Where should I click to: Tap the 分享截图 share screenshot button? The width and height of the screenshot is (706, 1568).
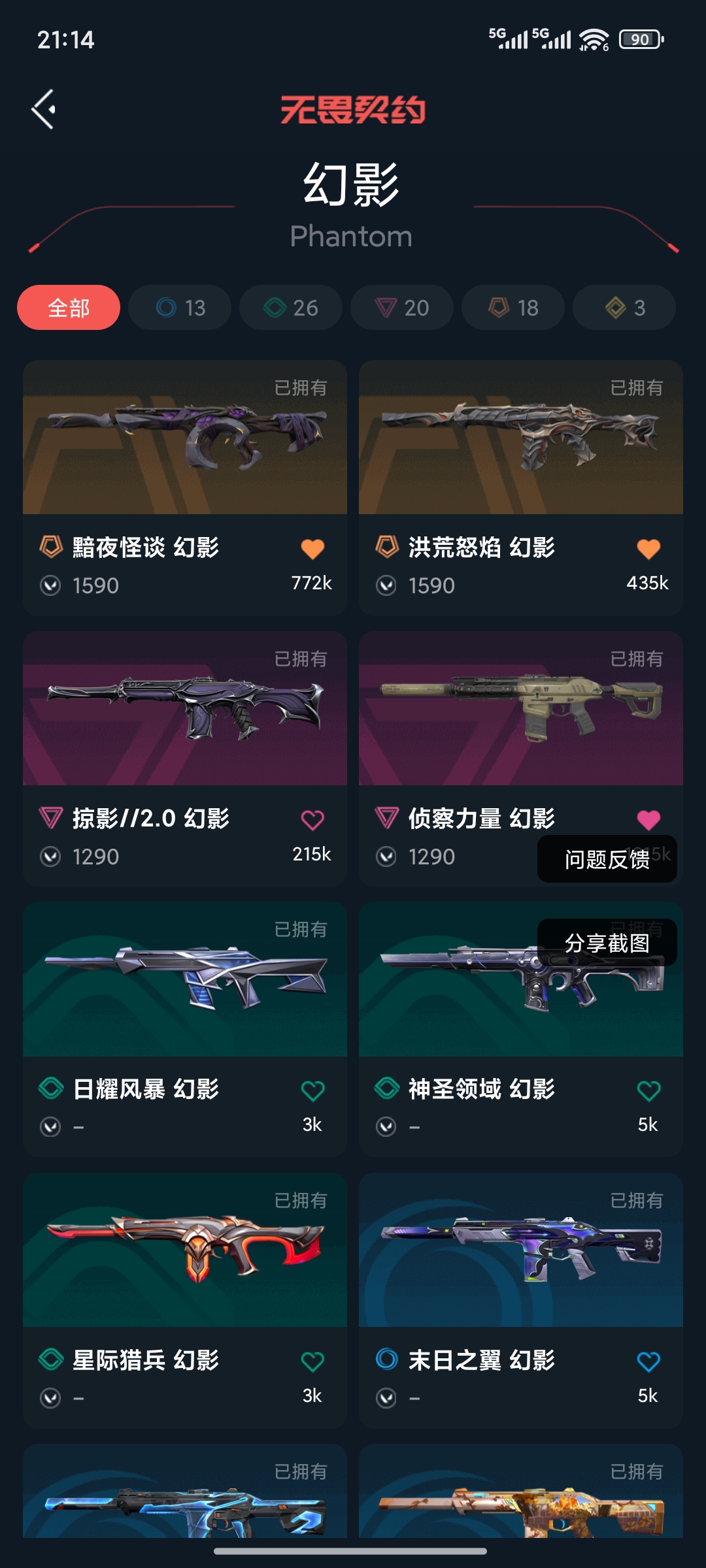(607, 942)
